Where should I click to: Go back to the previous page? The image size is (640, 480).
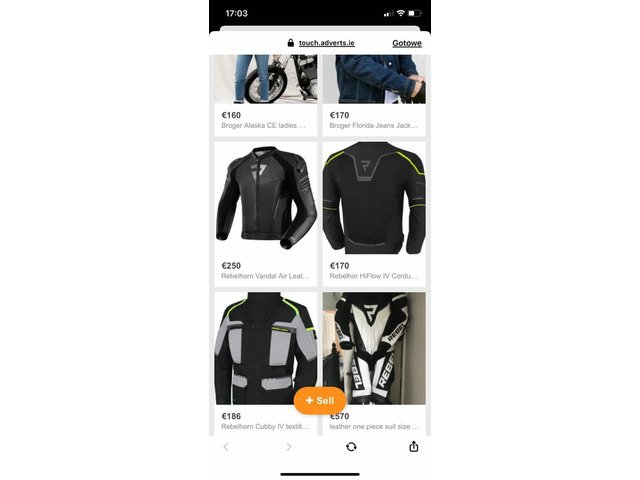[226, 447]
